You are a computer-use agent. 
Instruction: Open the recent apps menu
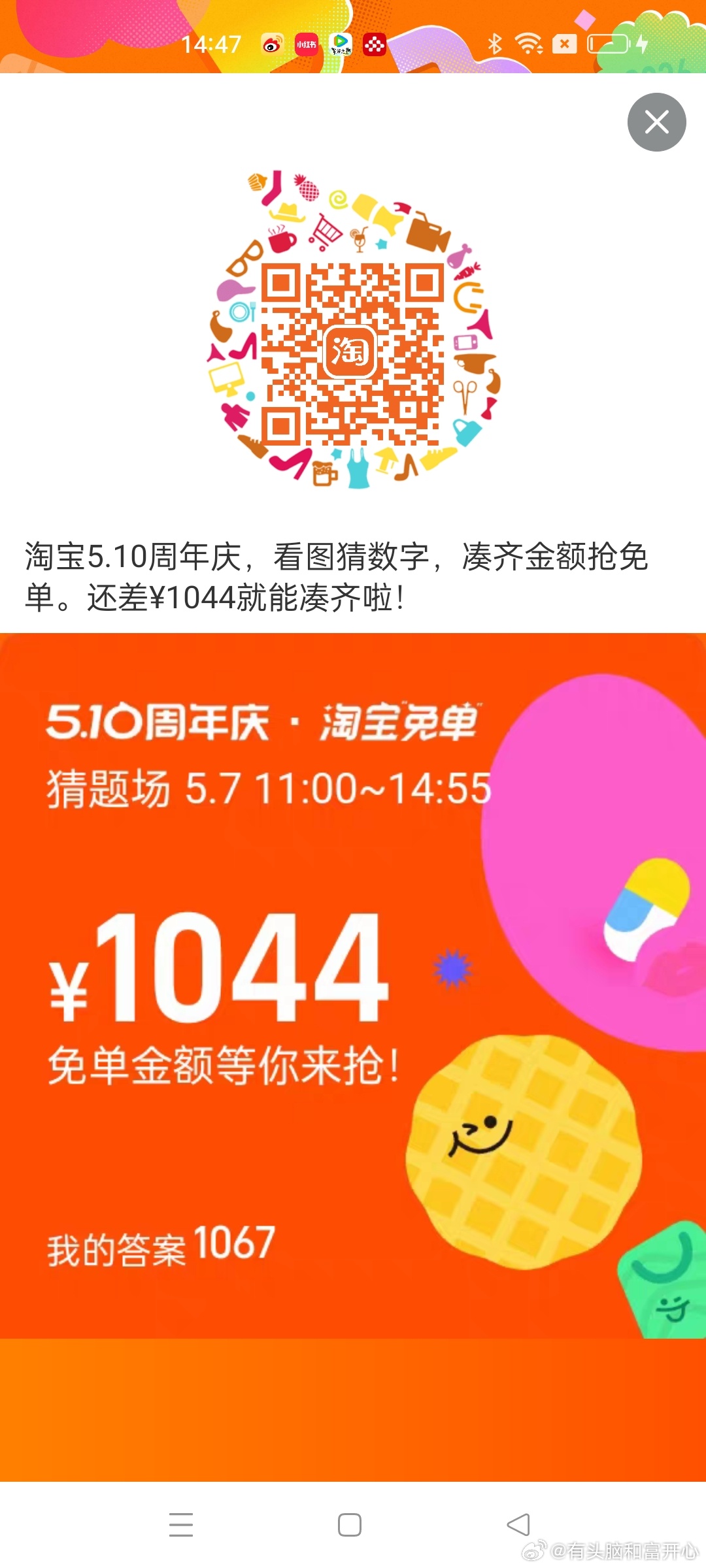click(181, 1525)
